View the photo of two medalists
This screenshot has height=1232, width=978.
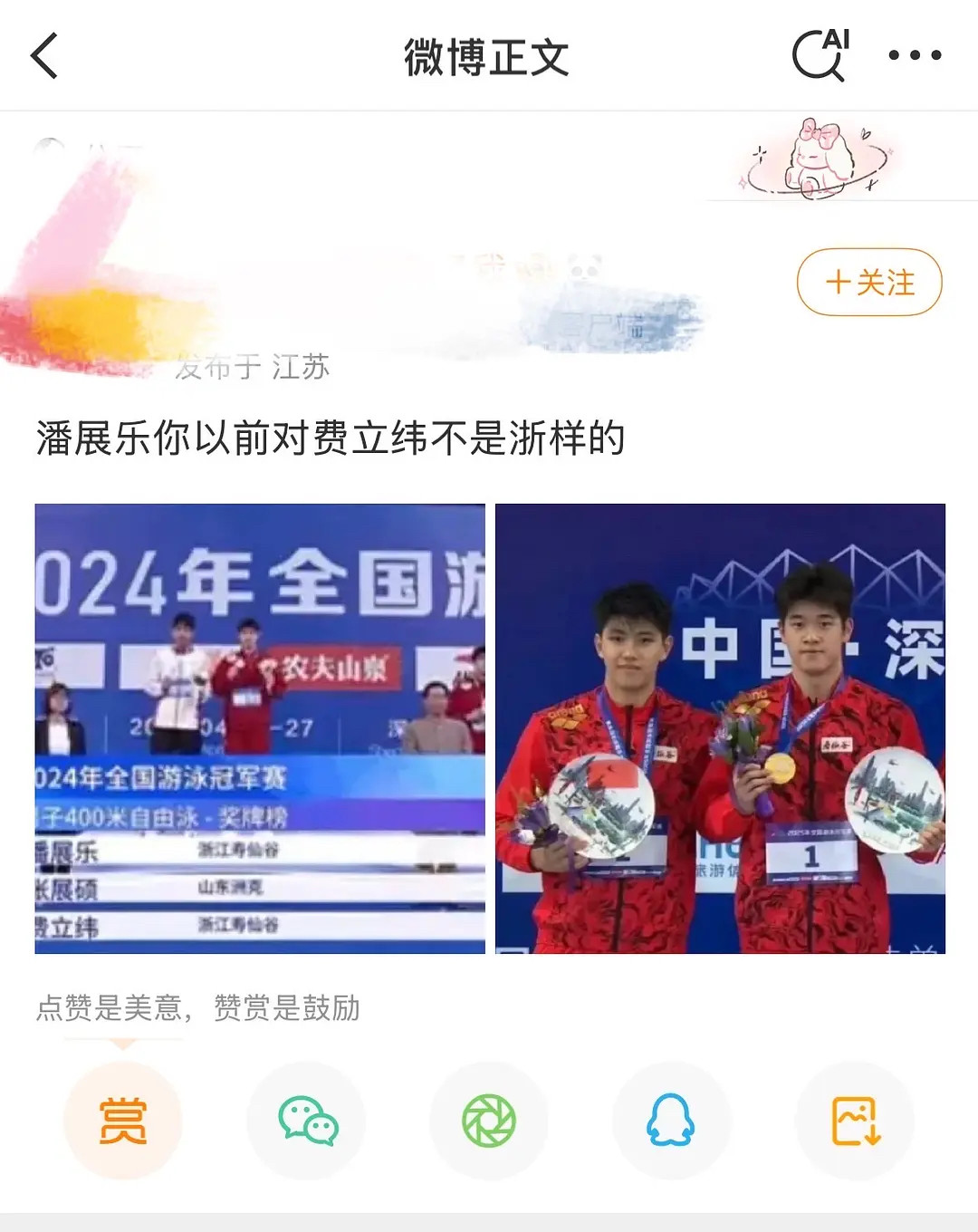click(x=720, y=728)
